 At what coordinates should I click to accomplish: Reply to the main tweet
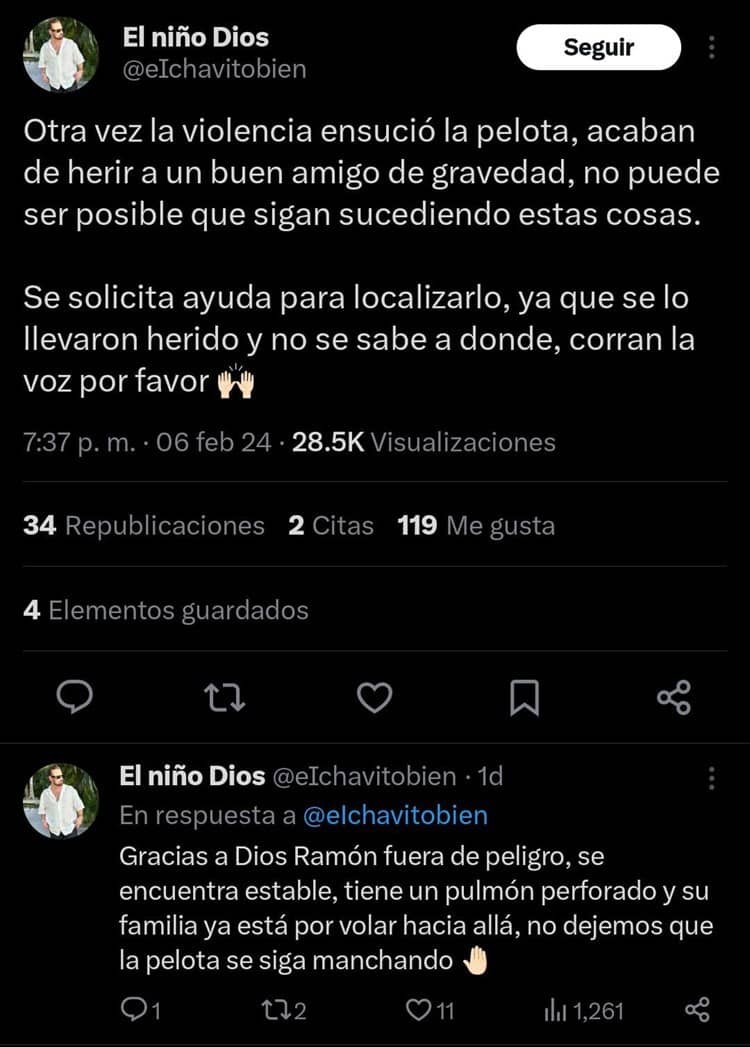click(75, 697)
